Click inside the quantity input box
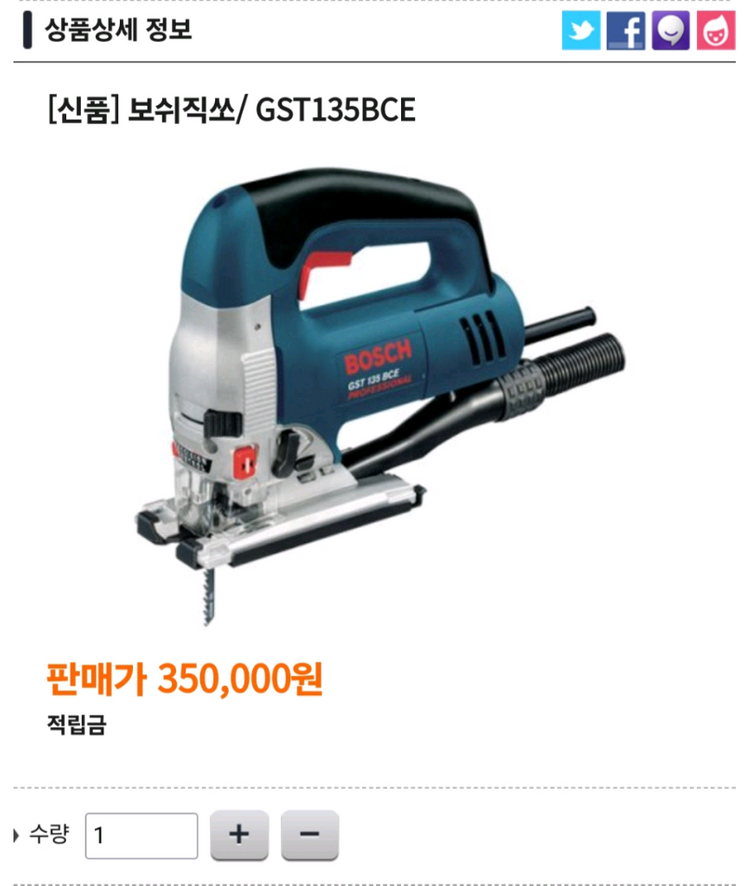This screenshot has width=750, height=886. pos(143,835)
